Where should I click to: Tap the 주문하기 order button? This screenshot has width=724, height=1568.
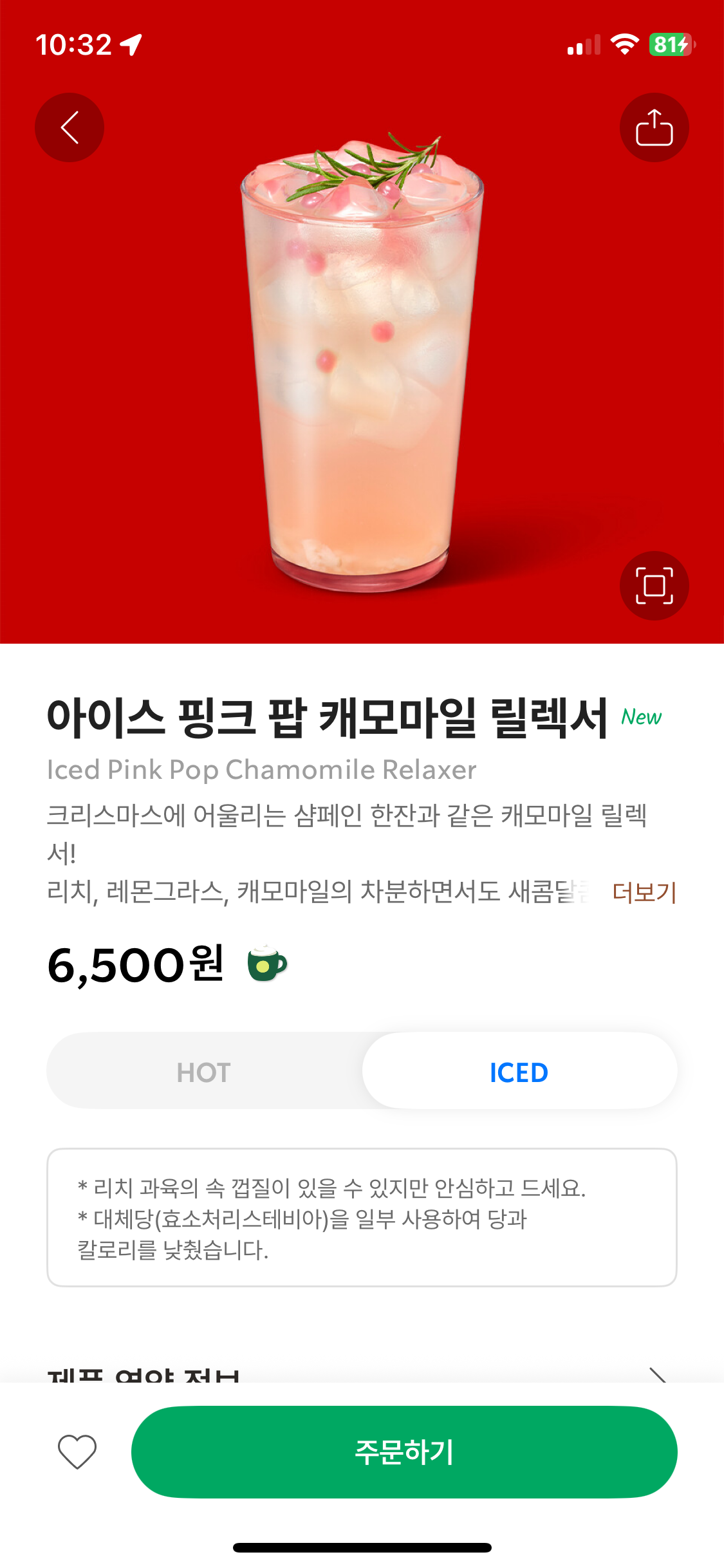(x=404, y=1452)
